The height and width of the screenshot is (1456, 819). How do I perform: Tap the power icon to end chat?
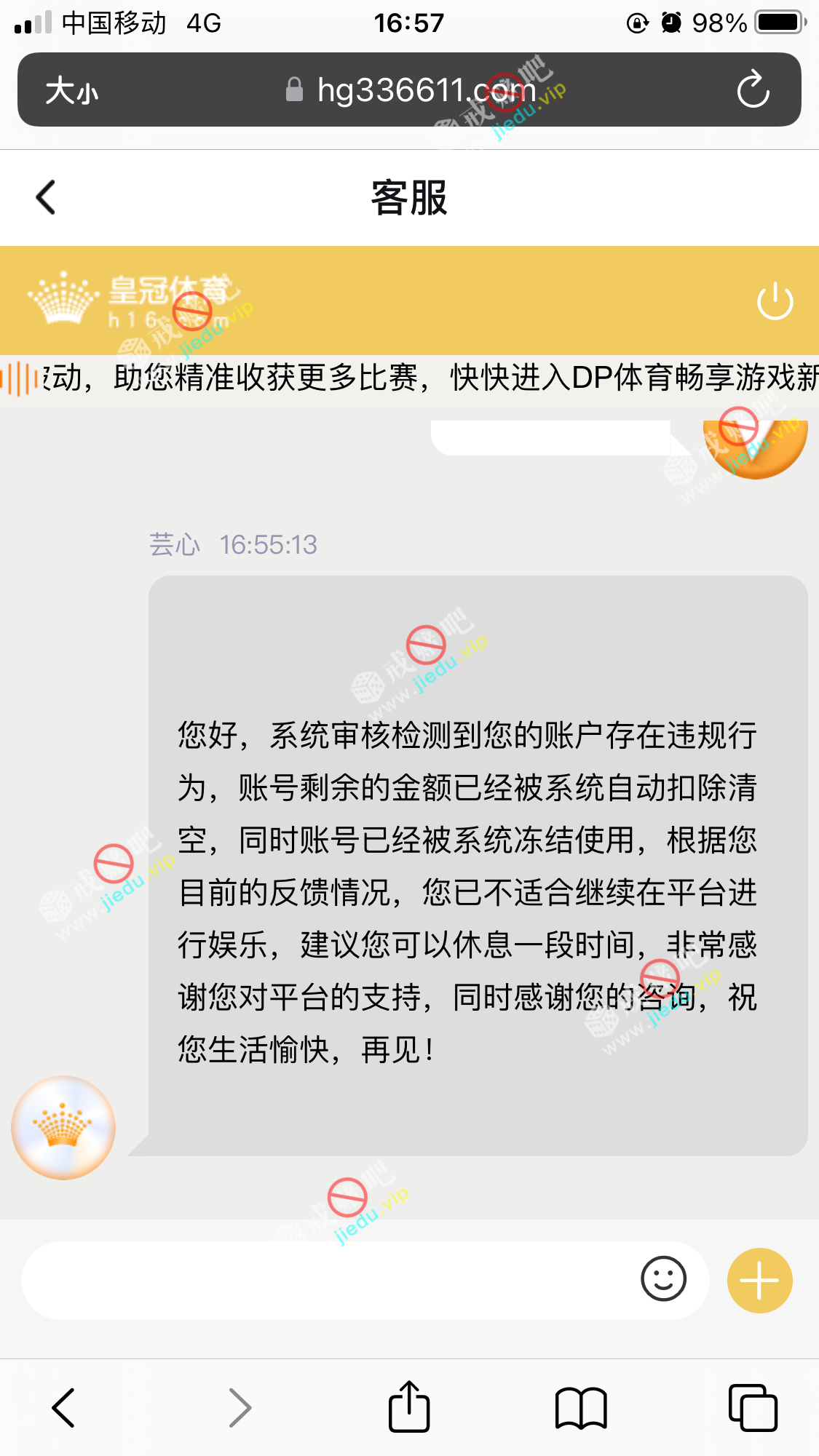(775, 301)
